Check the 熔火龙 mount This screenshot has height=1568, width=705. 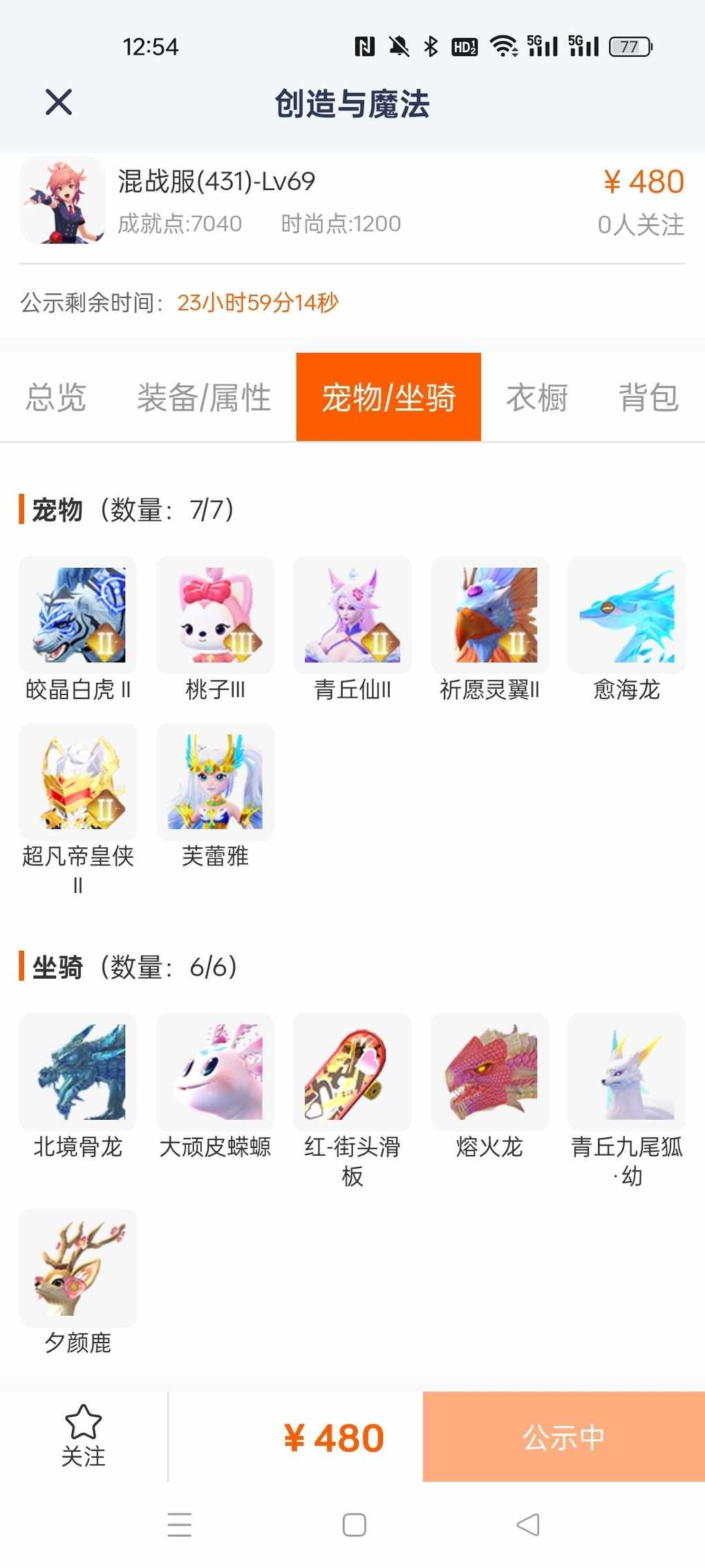(x=489, y=1072)
